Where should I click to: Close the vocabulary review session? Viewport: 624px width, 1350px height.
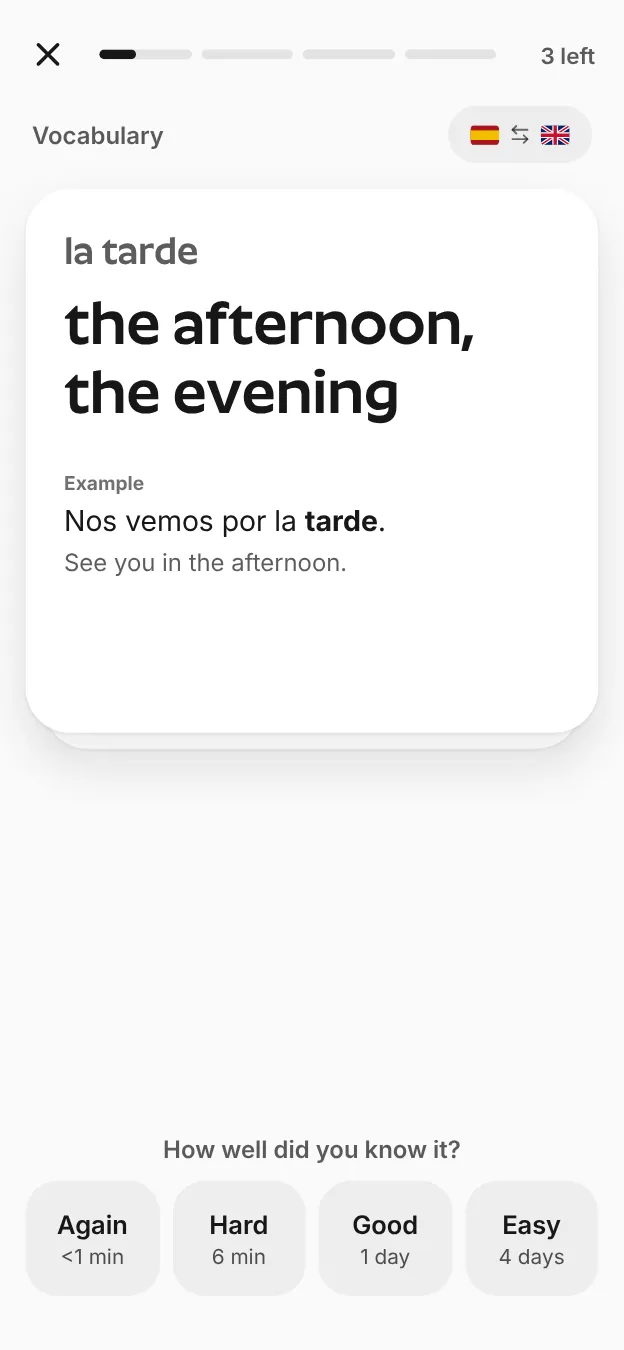48,55
